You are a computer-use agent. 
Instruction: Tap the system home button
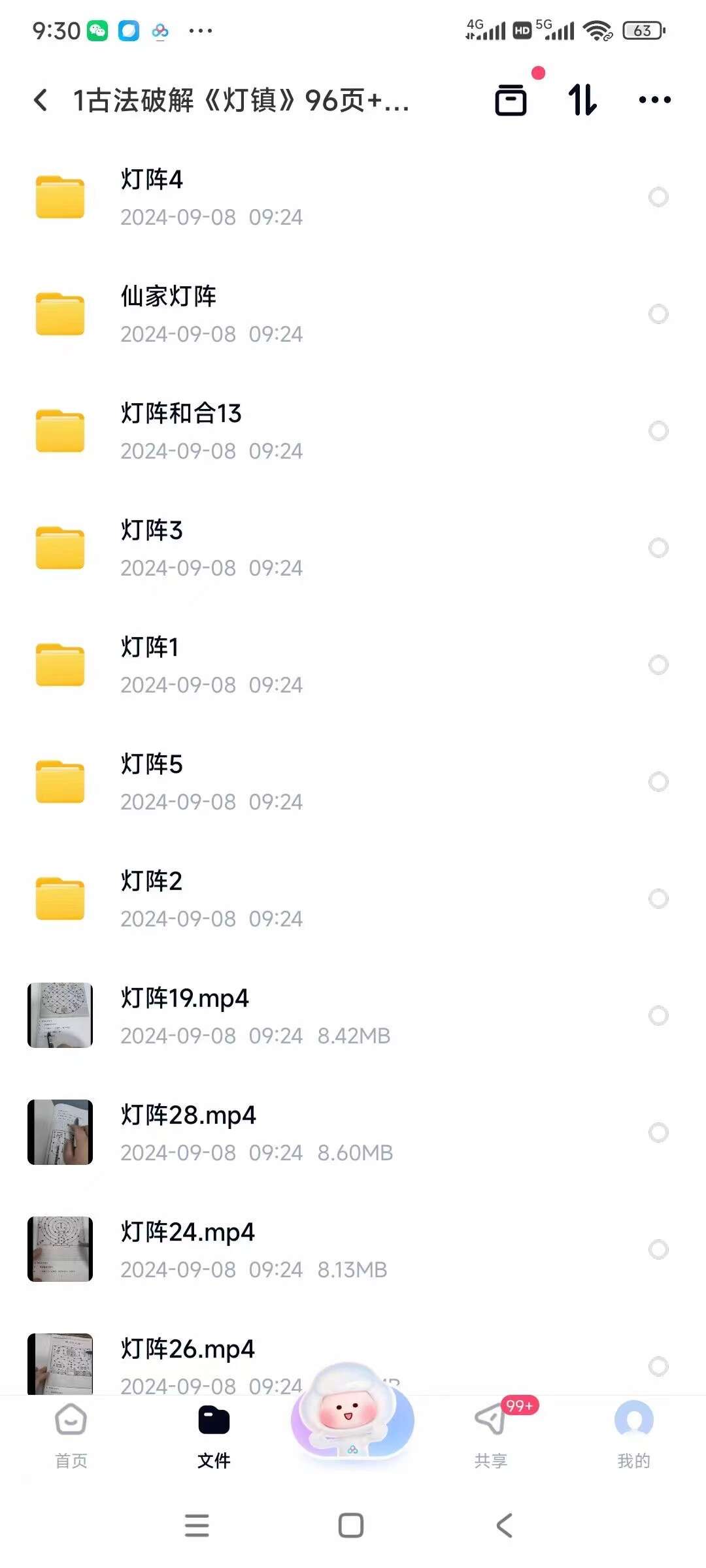pyautogui.click(x=351, y=1526)
